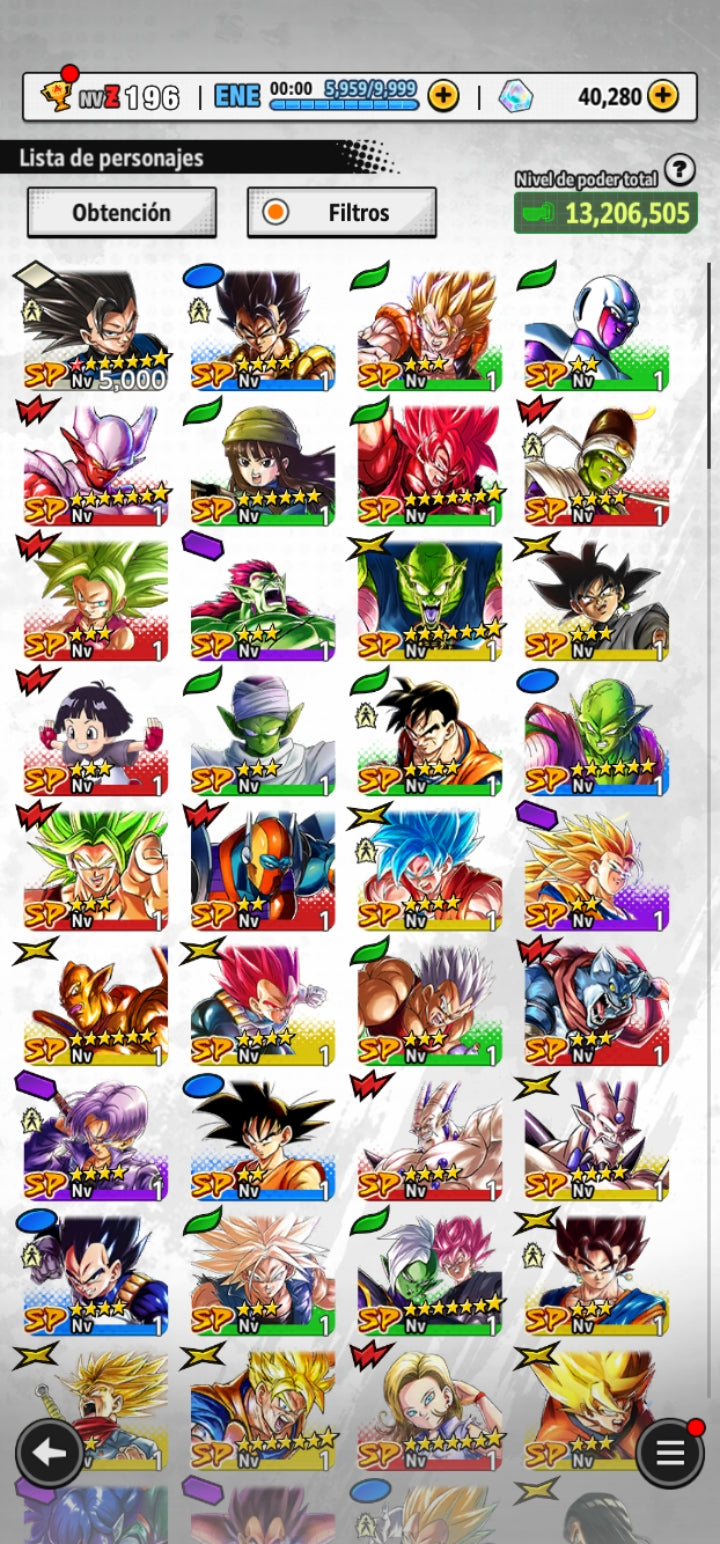The width and height of the screenshot is (720, 1544).
Task: Open the white-turbaned Piccolo character card
Action: pyautogui.click(x=263, y=735)
